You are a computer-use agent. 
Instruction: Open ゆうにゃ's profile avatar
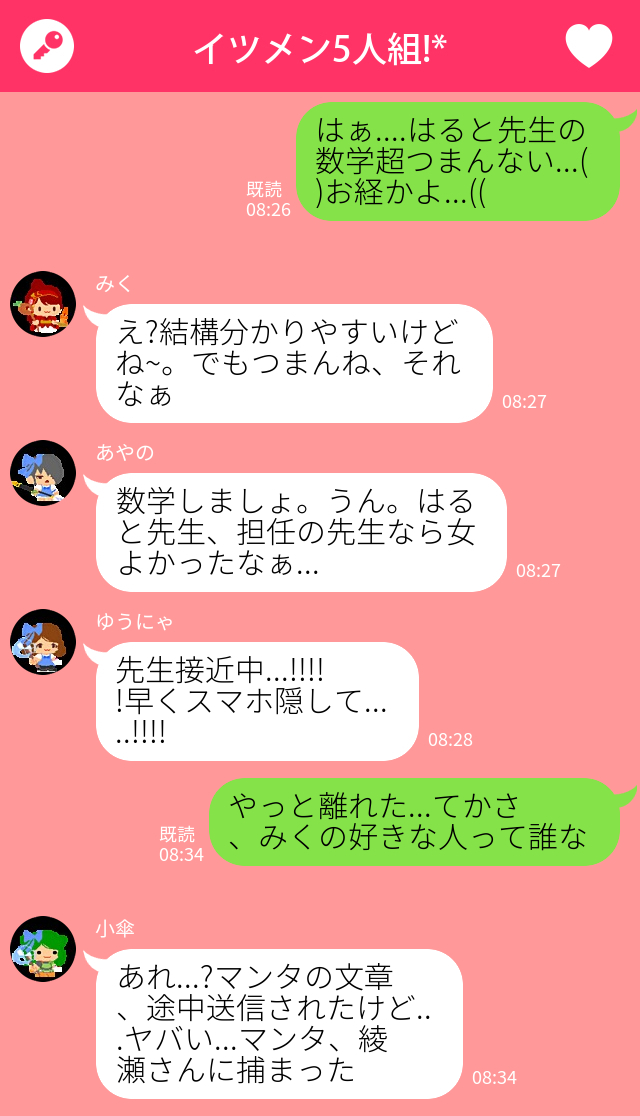tap(43, 642)
